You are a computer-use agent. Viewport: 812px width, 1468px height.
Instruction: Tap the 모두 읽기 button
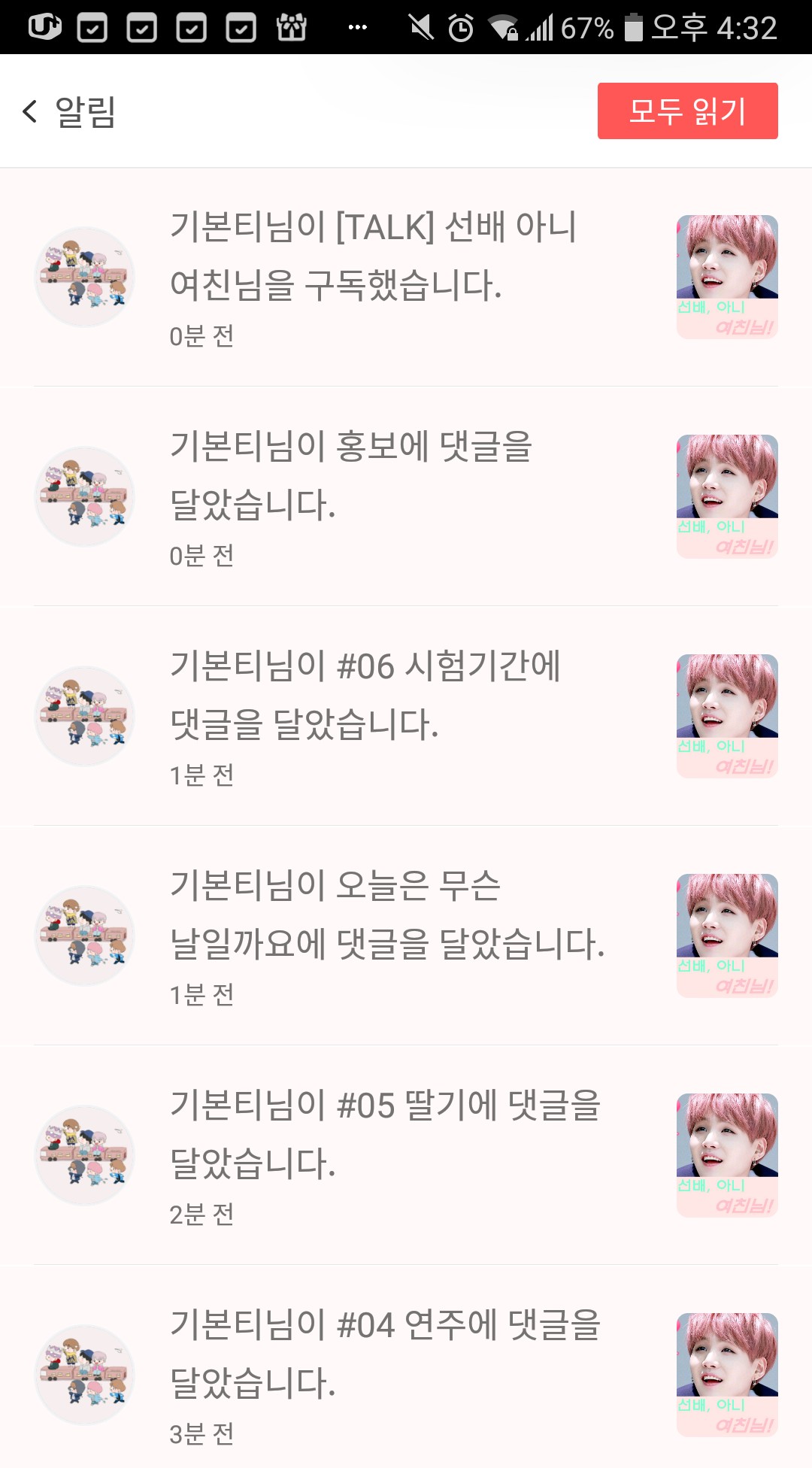pos(687,111)
